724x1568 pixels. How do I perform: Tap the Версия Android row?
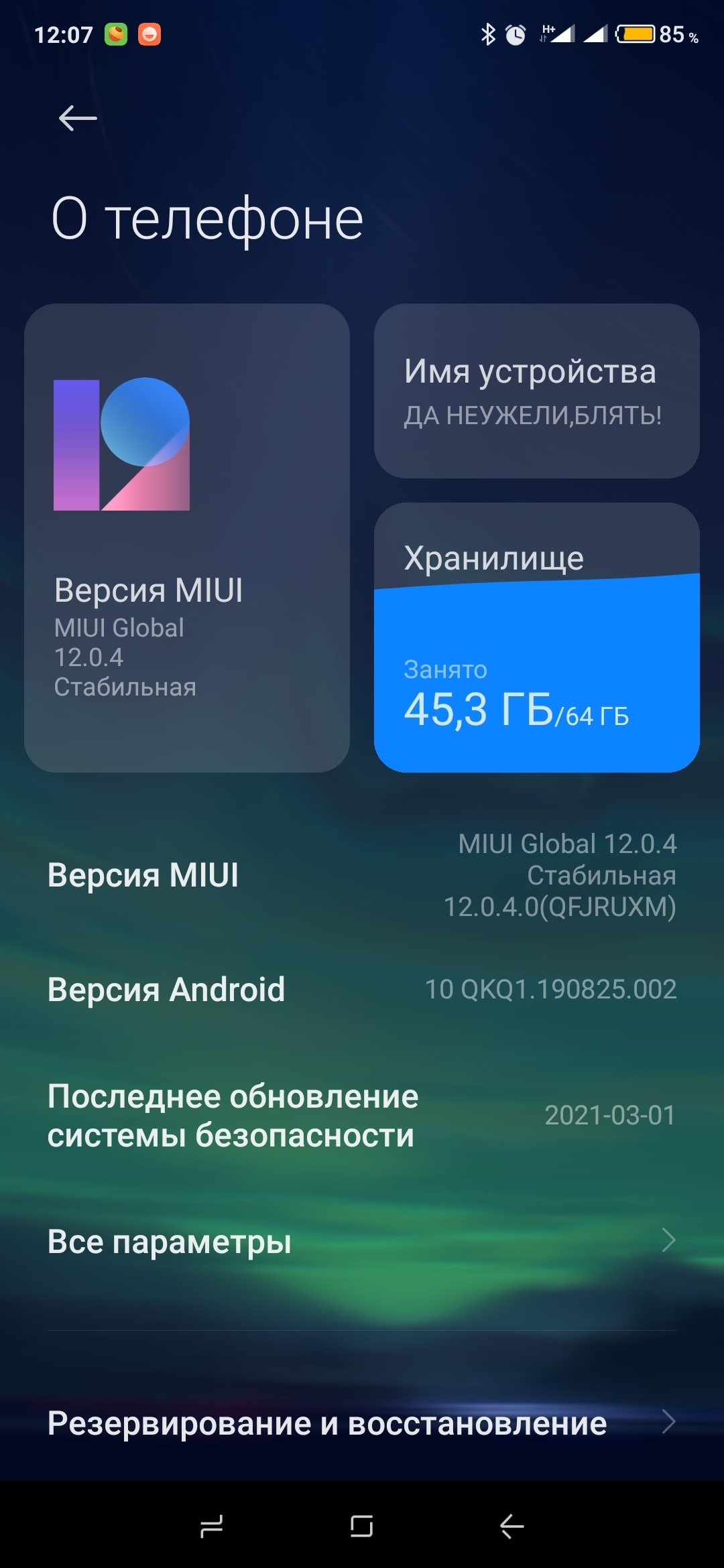tap(362, 990)
